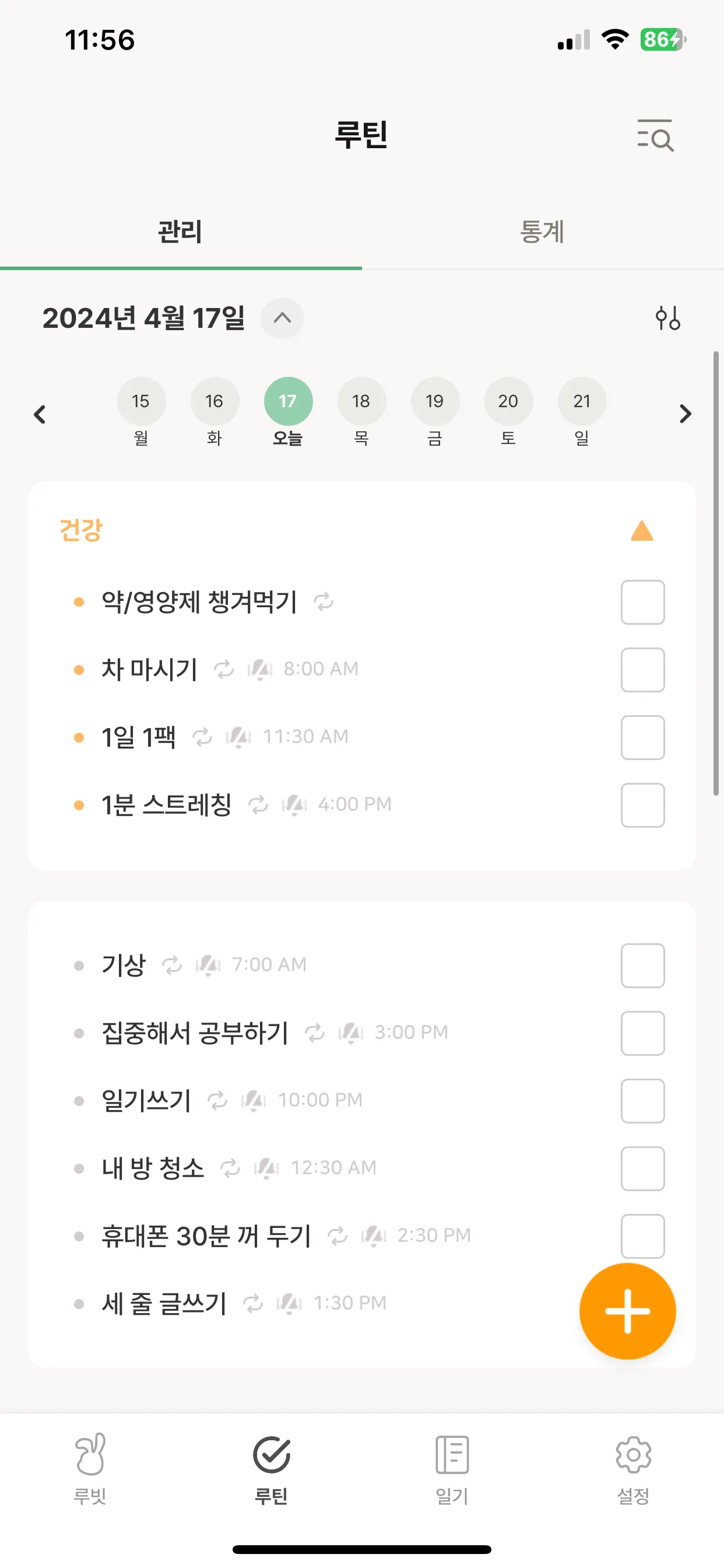Mark 일기쓰기 as complete
724x1568 pixels.
(642, 1101)
